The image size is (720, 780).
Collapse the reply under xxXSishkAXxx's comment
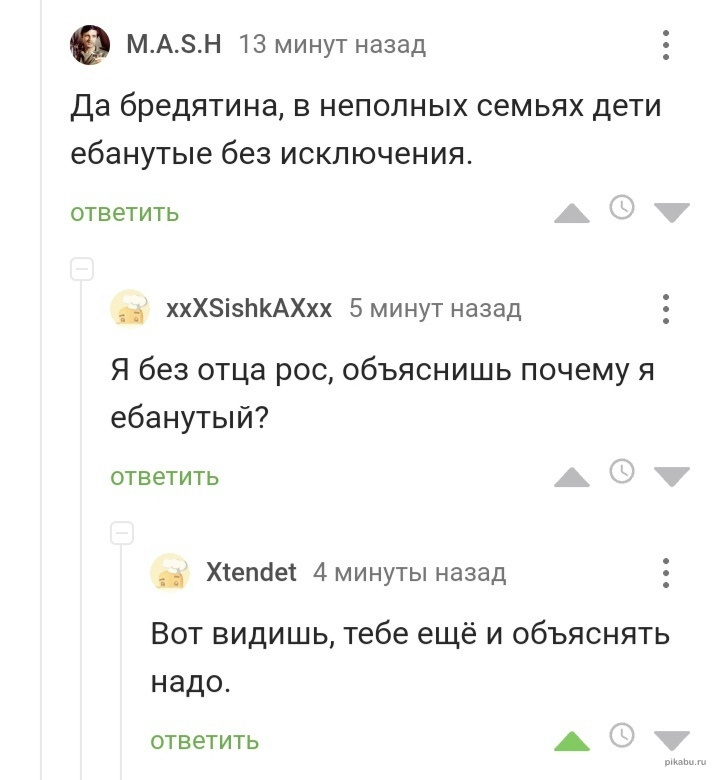122,533
